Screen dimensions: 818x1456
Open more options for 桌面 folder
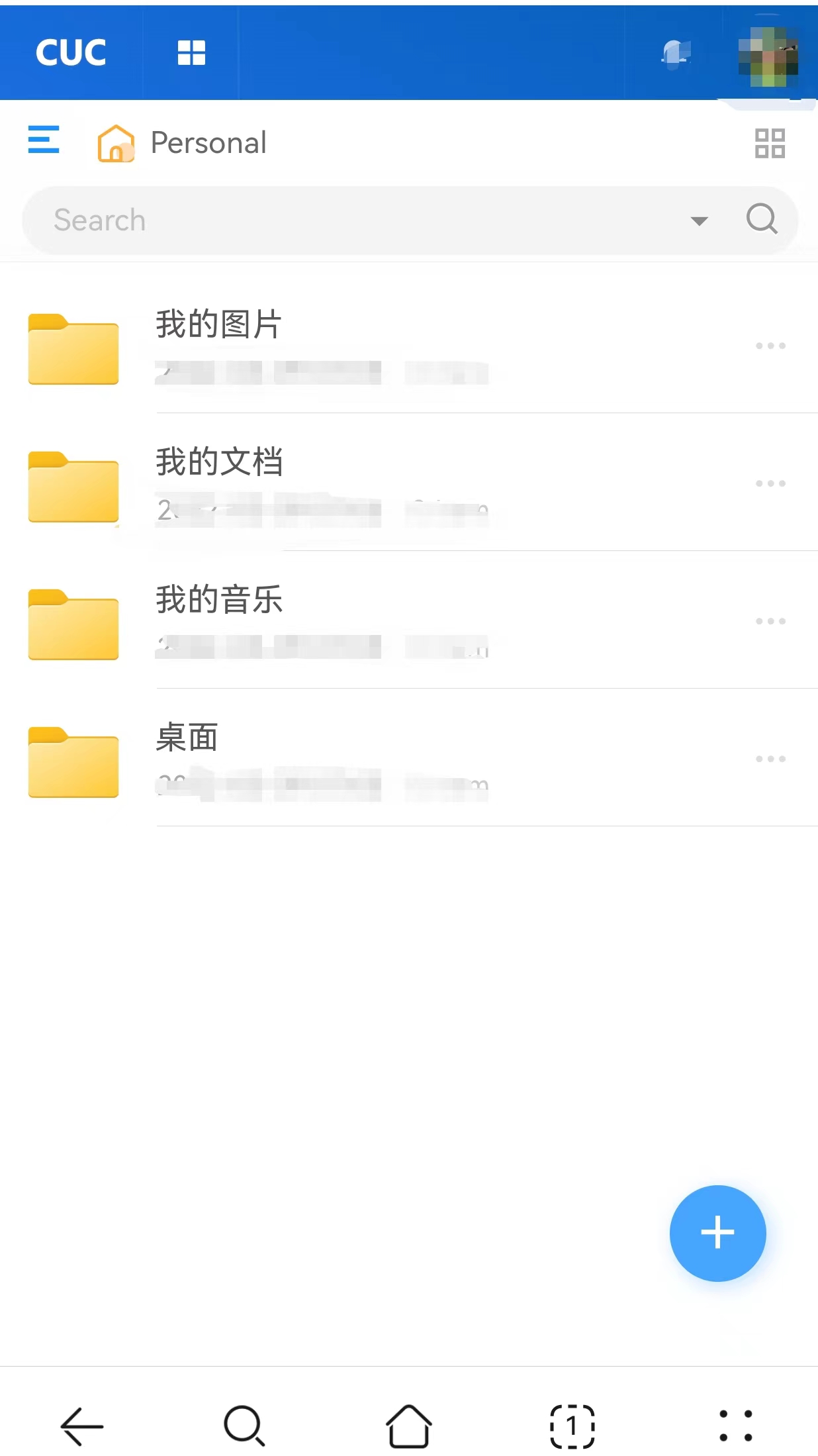(770, 758)
